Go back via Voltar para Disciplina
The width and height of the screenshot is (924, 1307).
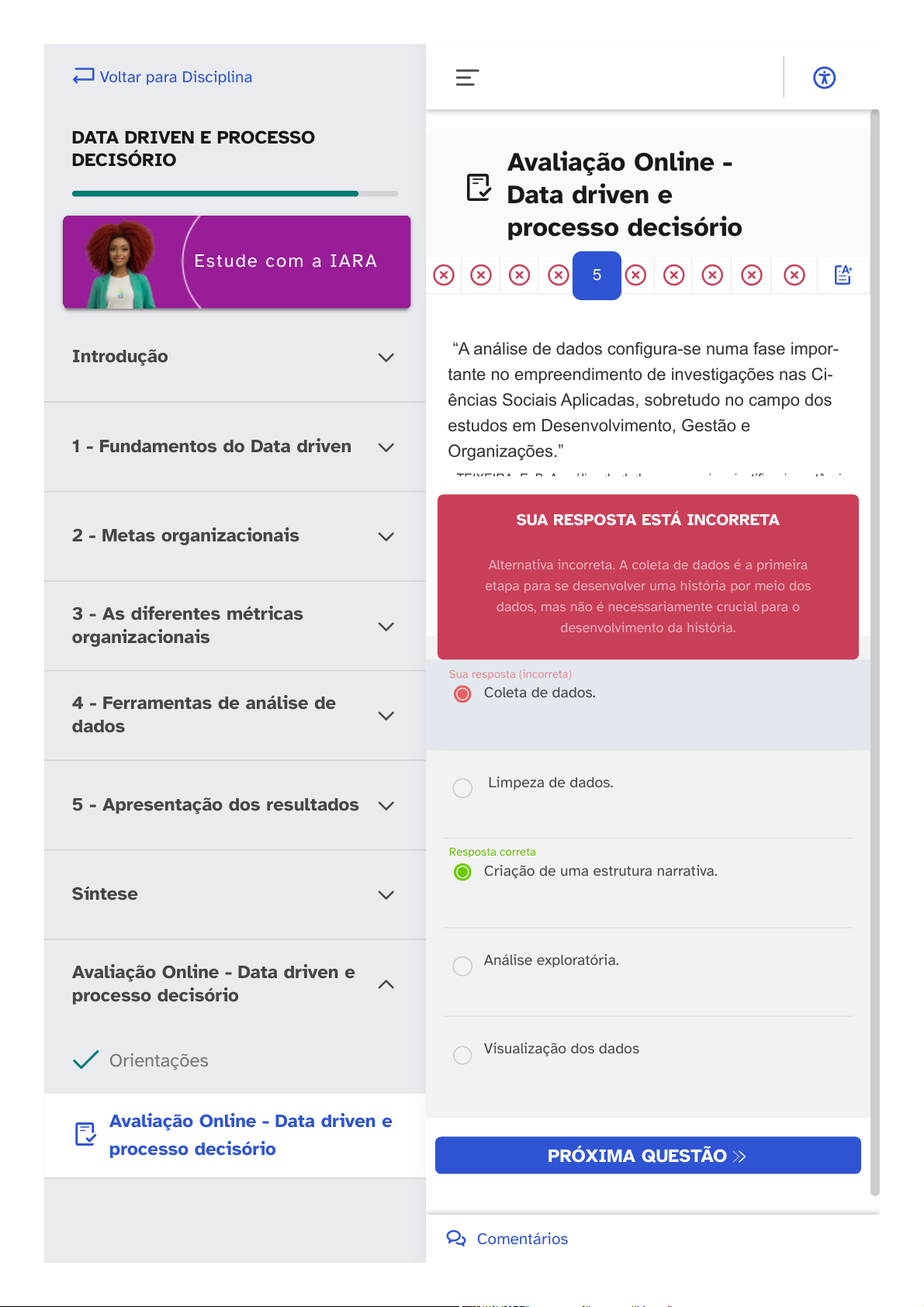point(162,77)
